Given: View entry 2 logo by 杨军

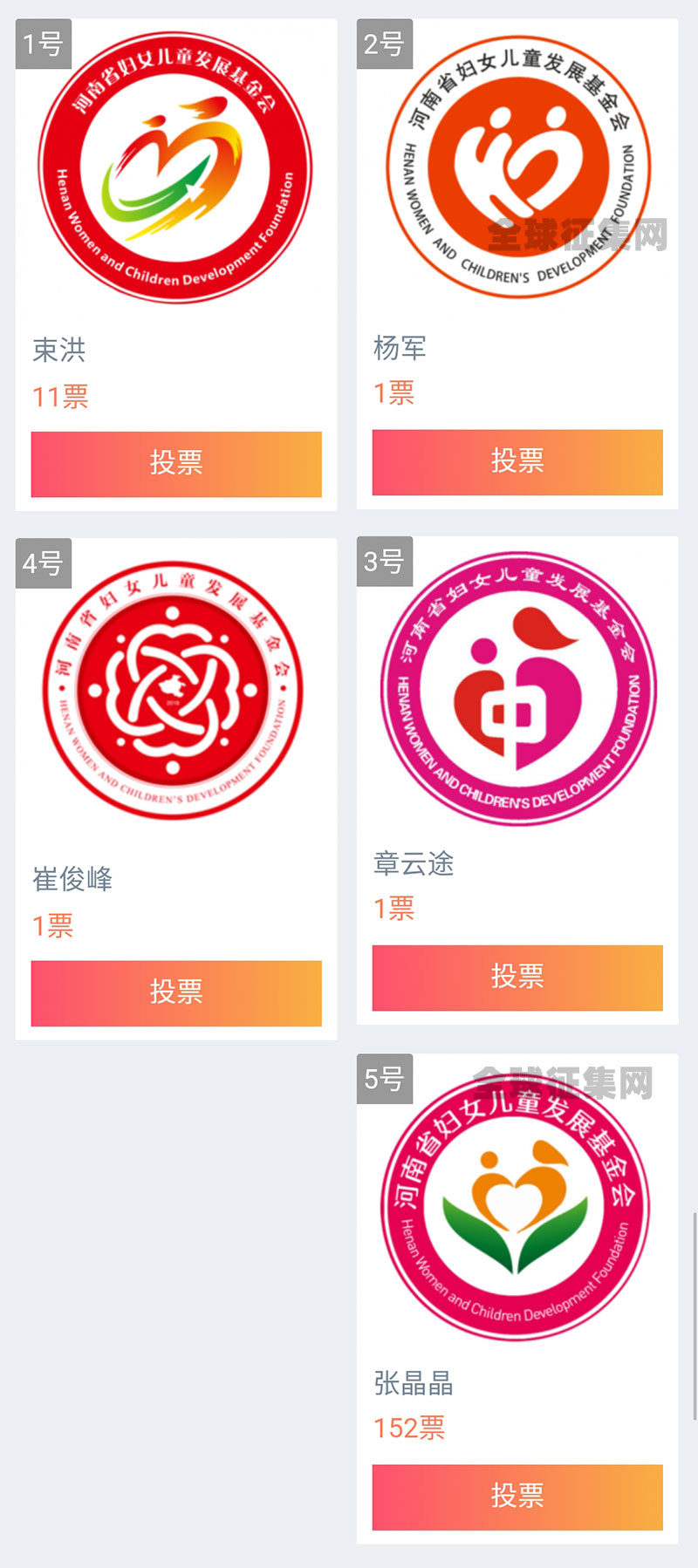Looking at the screenshot, I should coord(518,167).
